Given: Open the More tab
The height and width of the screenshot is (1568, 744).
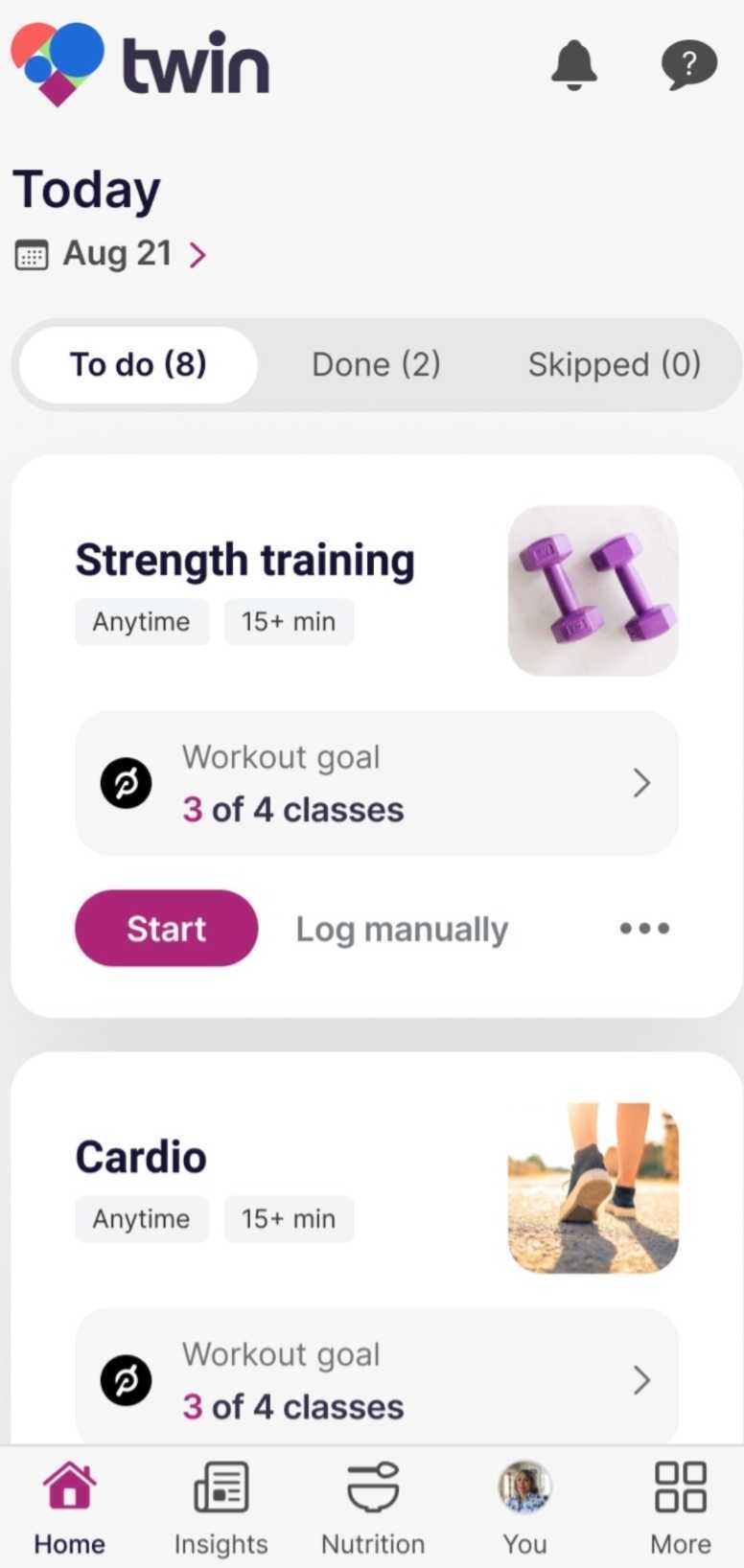Looking at the screenshot, I should click(680, 1507).
